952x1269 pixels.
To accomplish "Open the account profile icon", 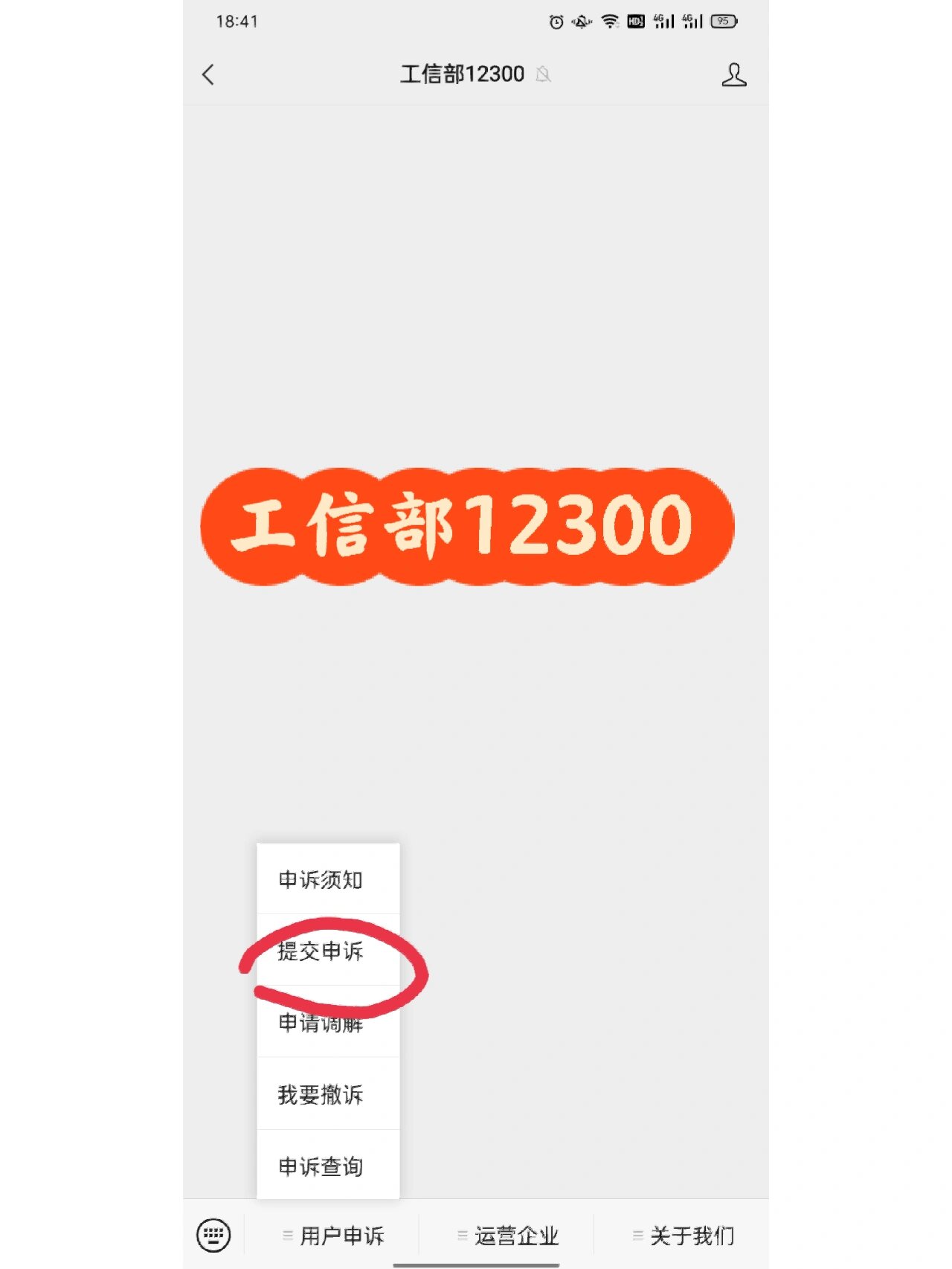I will (x=733, y=74).
